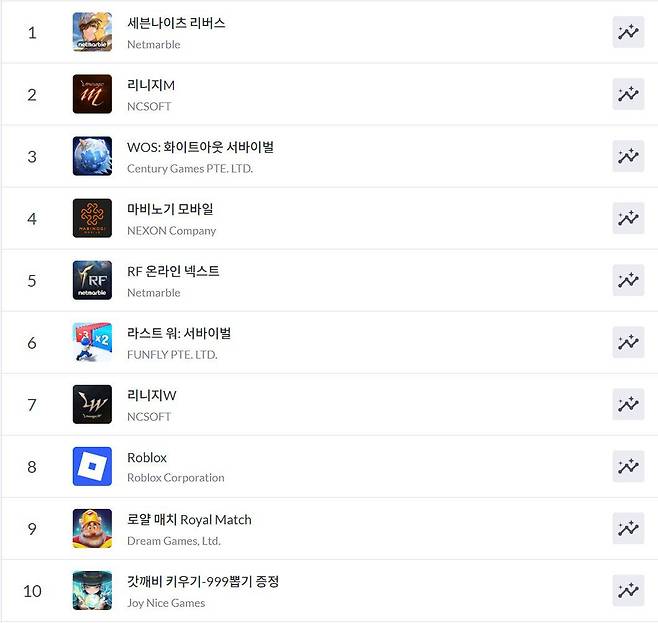Screen dimensions: 658x623
Task: Tap trend chart icon for RF 온라인 넥스트
Action: tap(628, 280)
